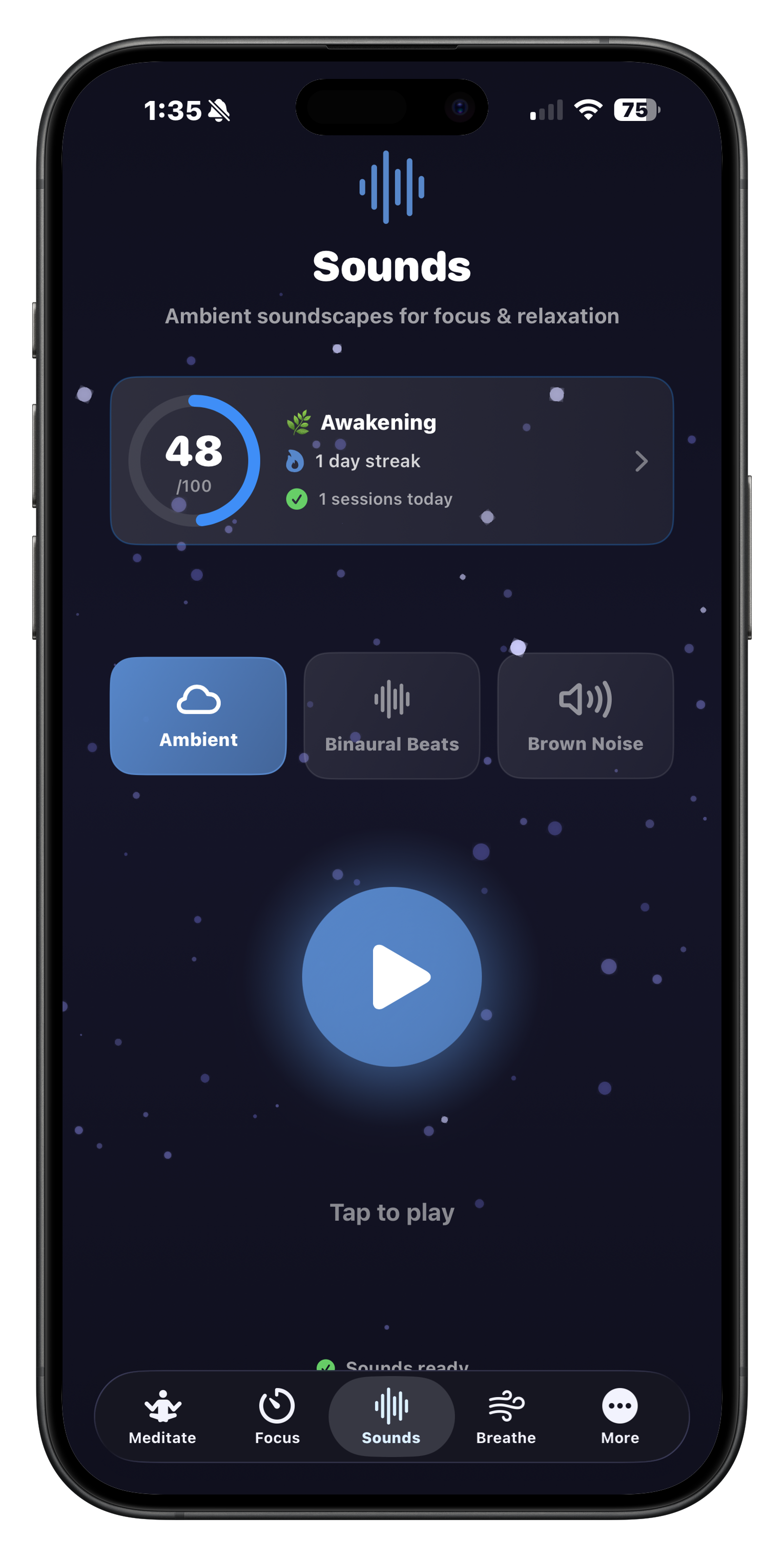This screenshot has width=784, height=1556.
Task: Switch to Binaural Beats
Action: [391, 715]
